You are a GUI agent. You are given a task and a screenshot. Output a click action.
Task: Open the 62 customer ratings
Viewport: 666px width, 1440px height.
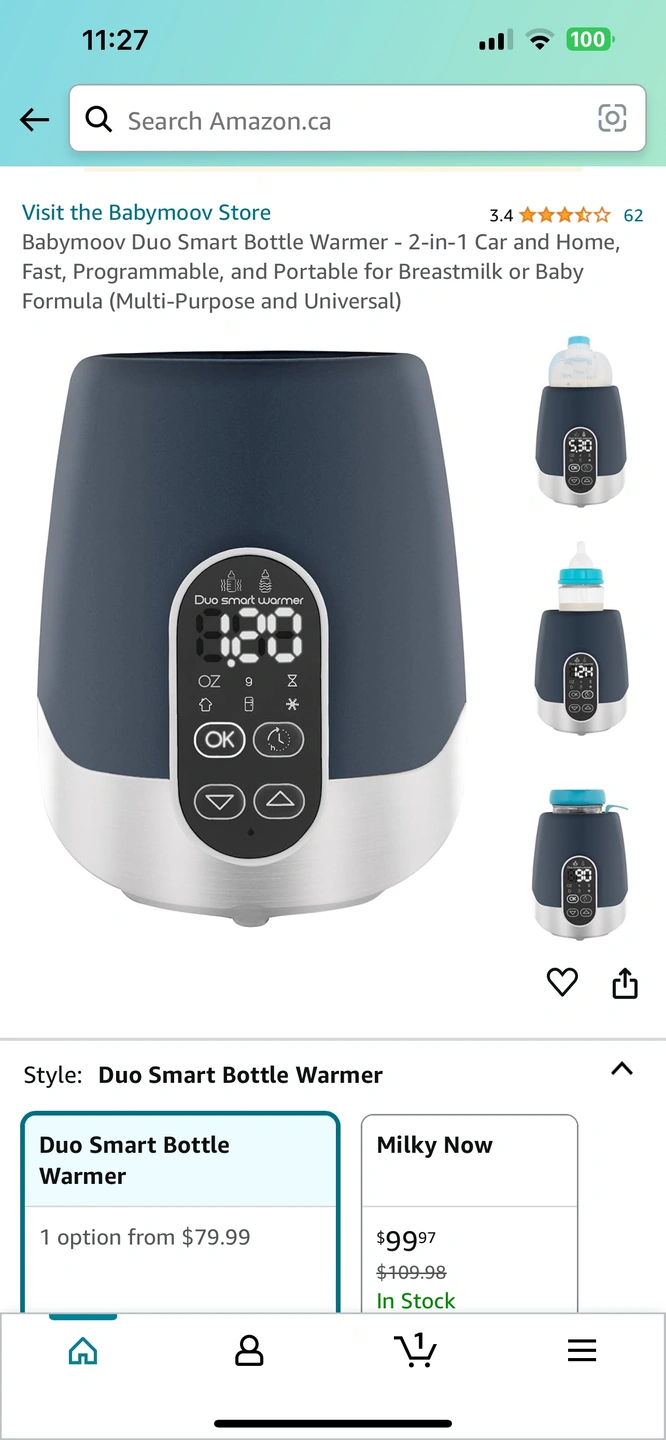pos(633,215)
